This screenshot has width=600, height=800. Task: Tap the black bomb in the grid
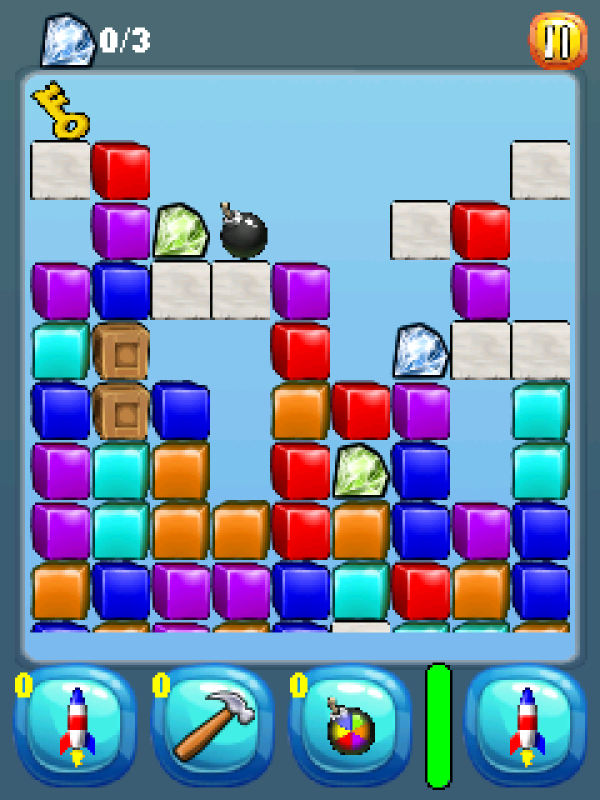(243, 233)
